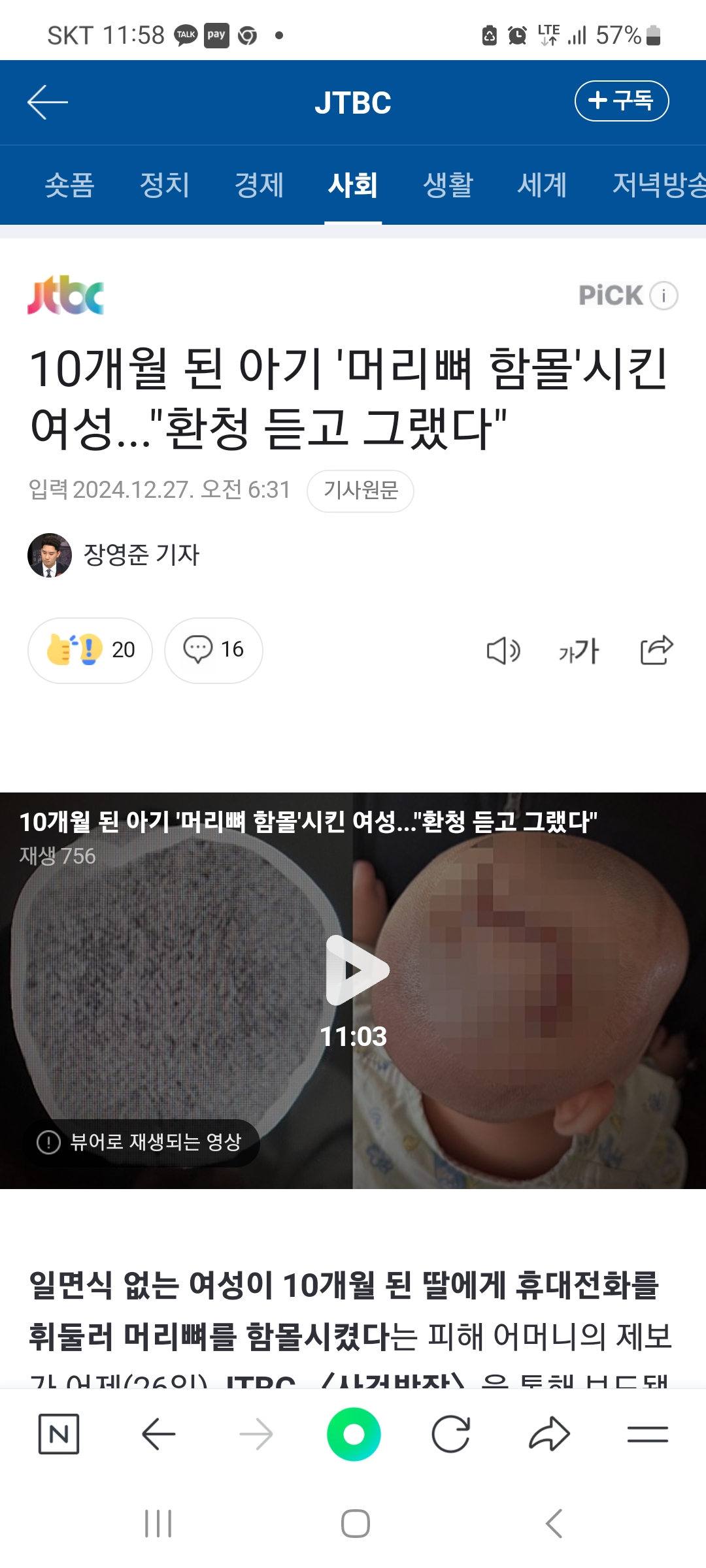706x1568 pixels.
Task: Share this article
Action: 656,650
